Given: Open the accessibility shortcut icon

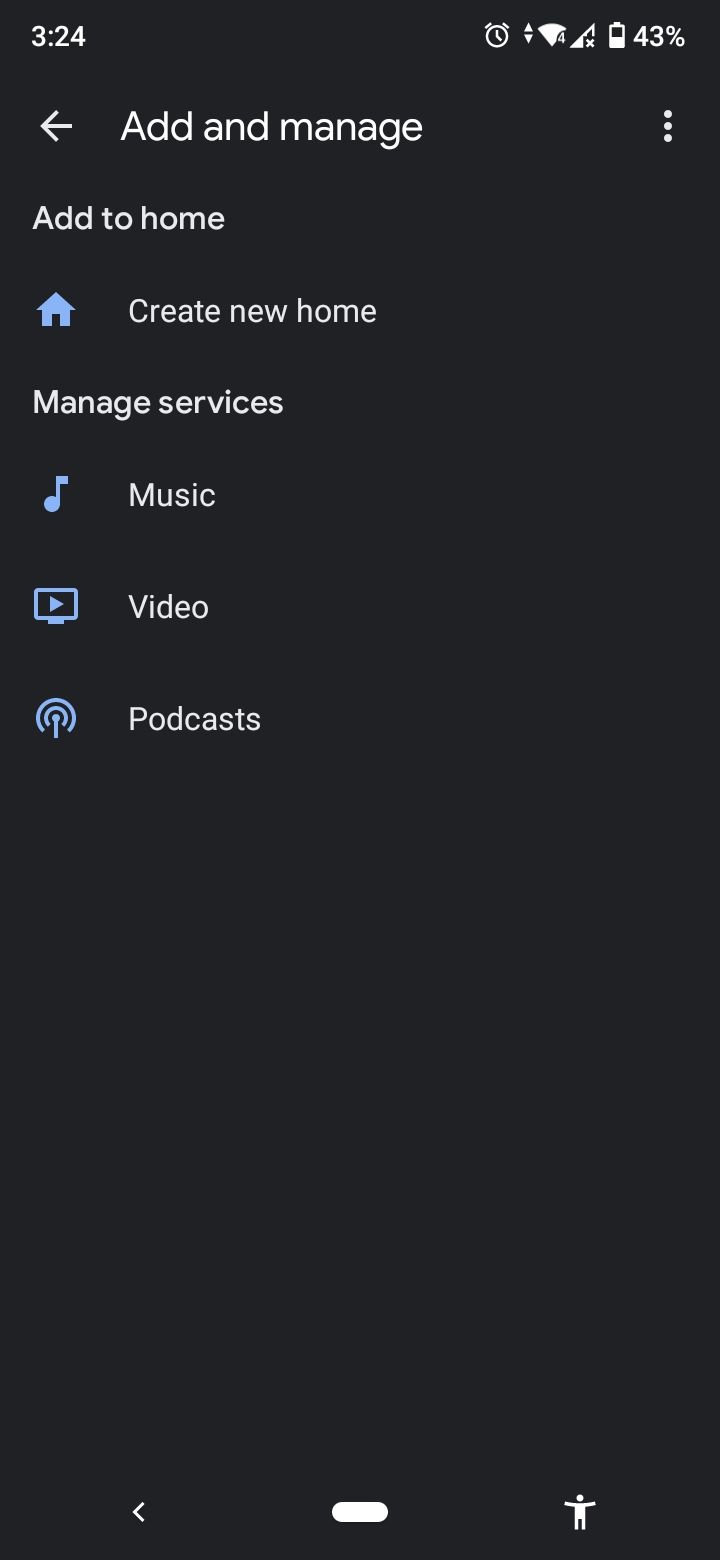Looking at the screenshot, I should click(580, 1511).
